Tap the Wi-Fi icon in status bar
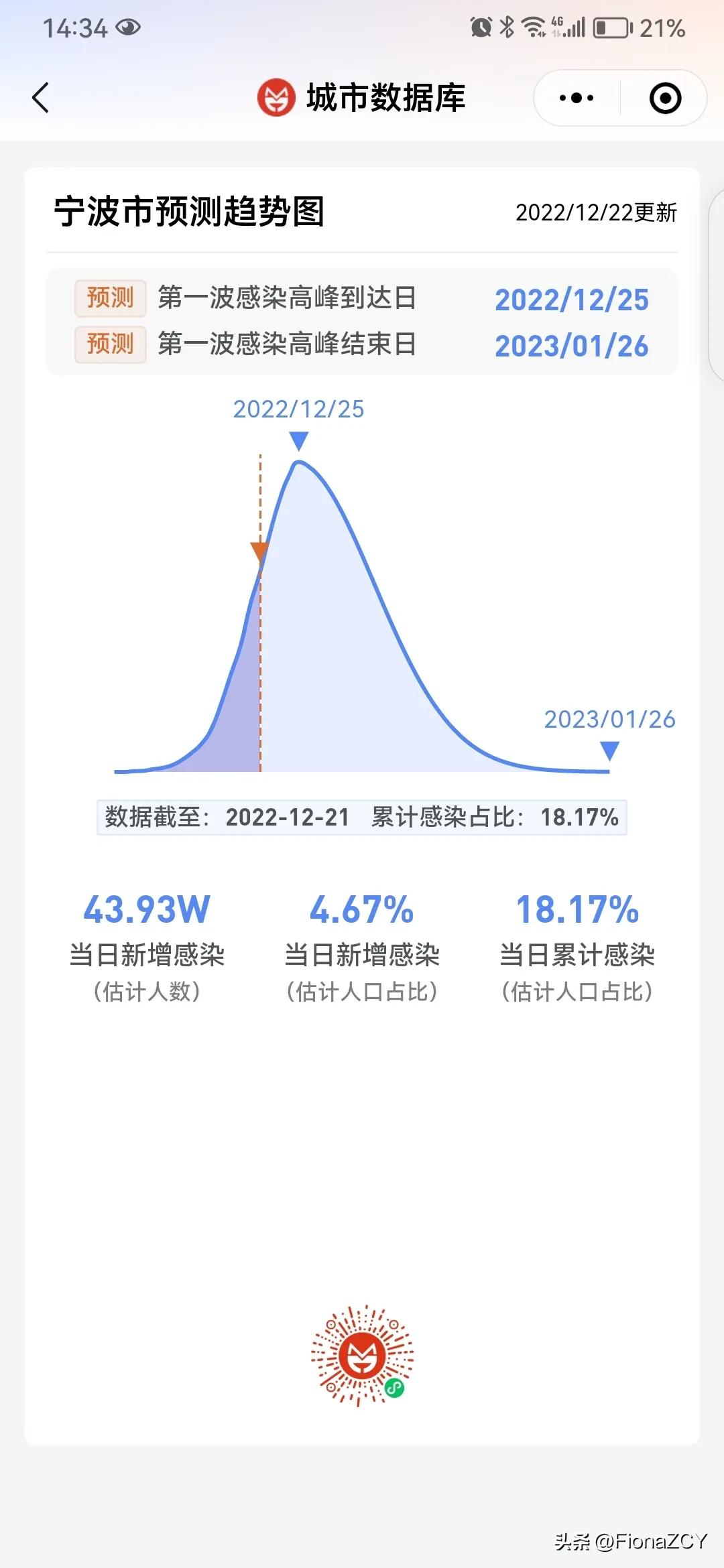 533,25
